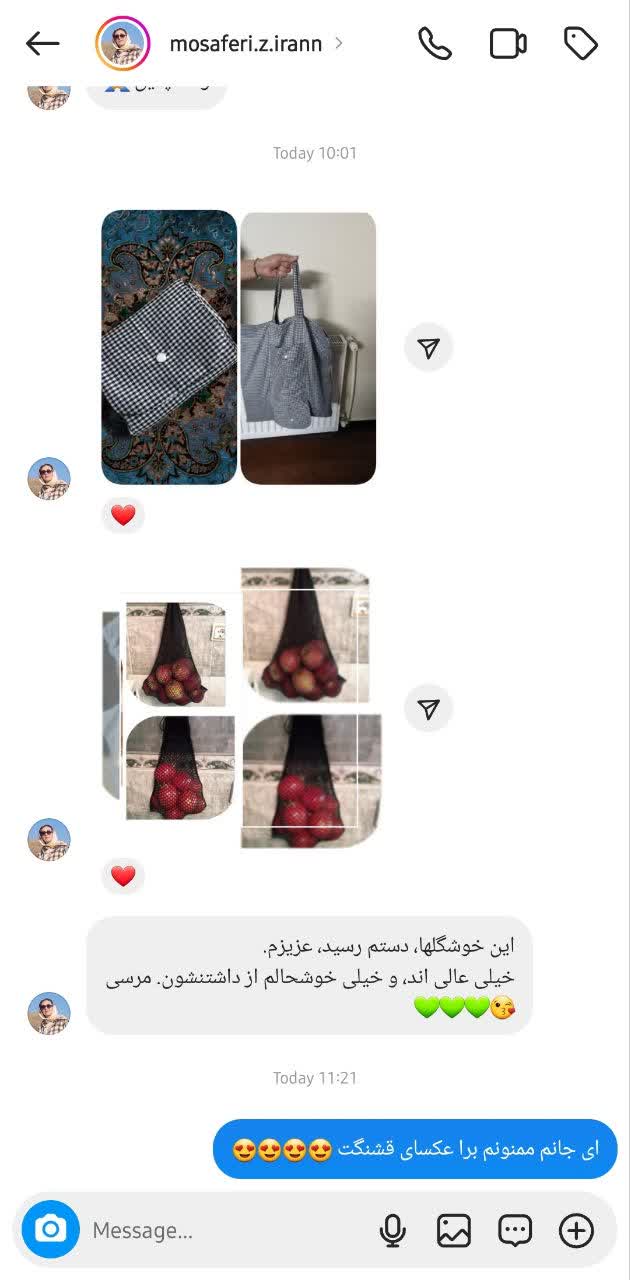Start a voice call
630x1280 pixels.
click(x=435, y=44)
